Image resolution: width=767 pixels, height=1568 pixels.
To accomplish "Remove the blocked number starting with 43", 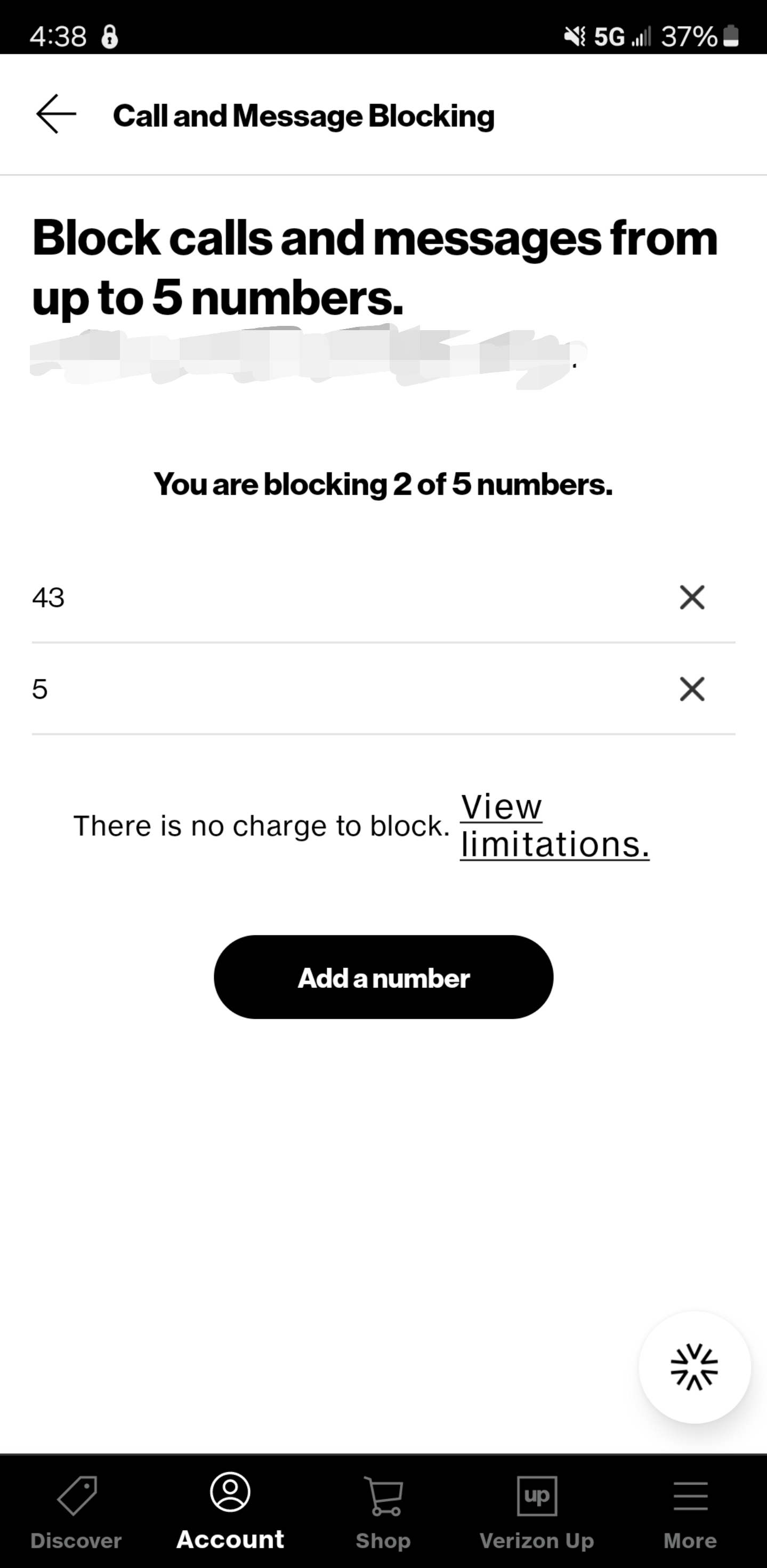I will tap(691, 597).
